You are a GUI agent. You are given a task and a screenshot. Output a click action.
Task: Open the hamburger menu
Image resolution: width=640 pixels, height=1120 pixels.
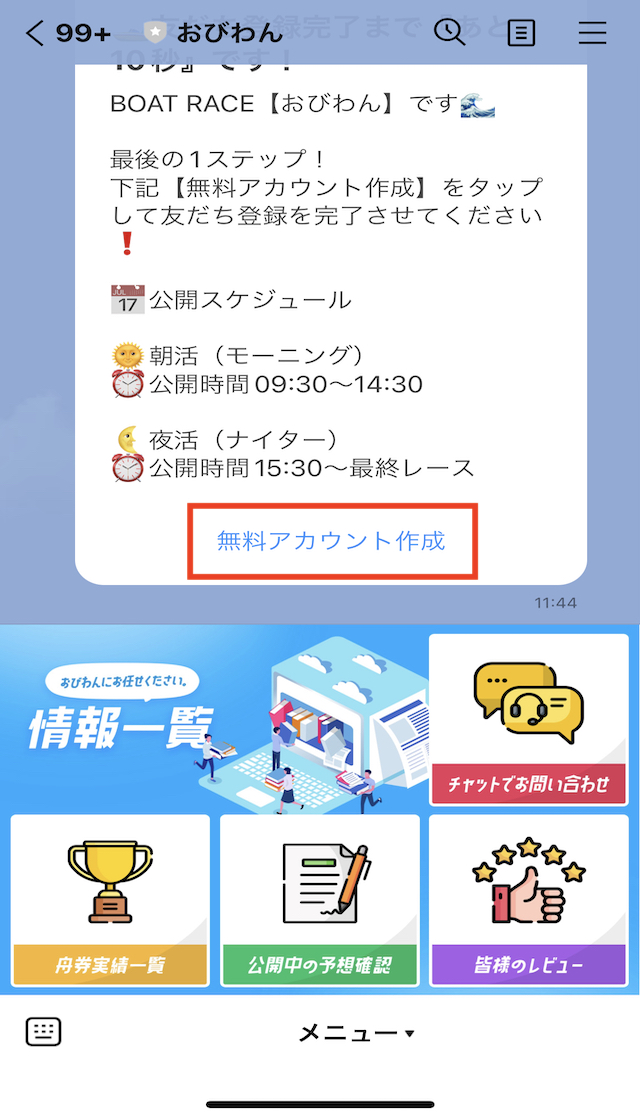coord(592,33)
